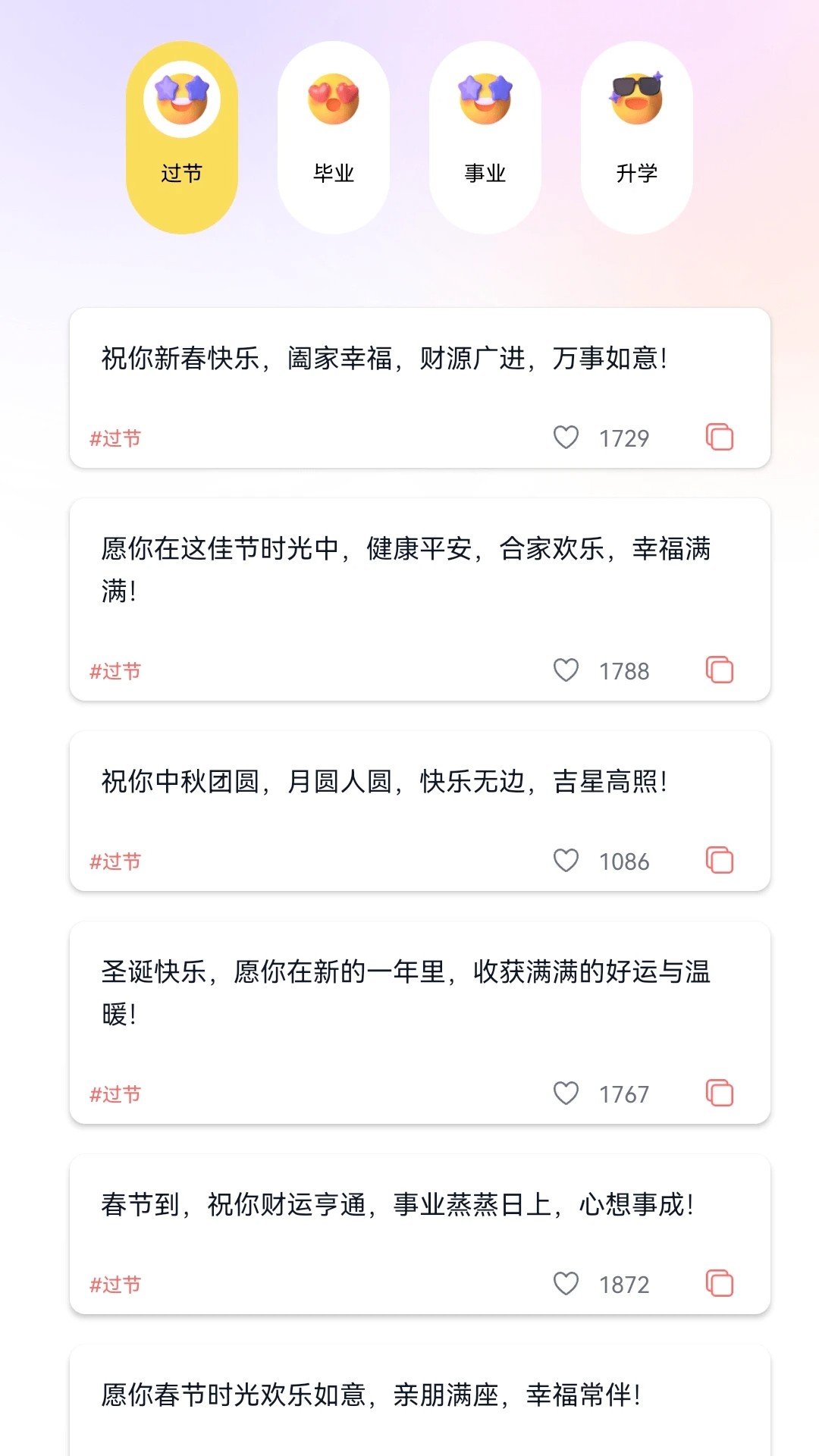This screenshot has height=1456, width=819.
Task: Open the #过节 hashtag on first card
Action: [x=115, y=438]
